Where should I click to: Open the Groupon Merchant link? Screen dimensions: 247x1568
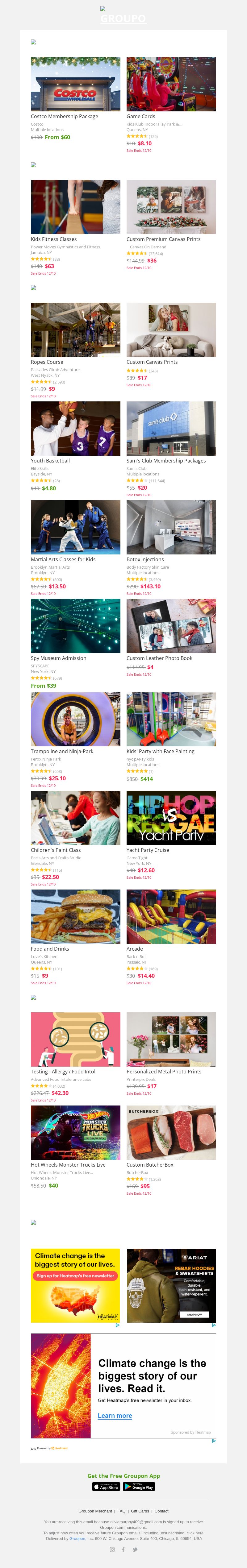[95, 1512]
